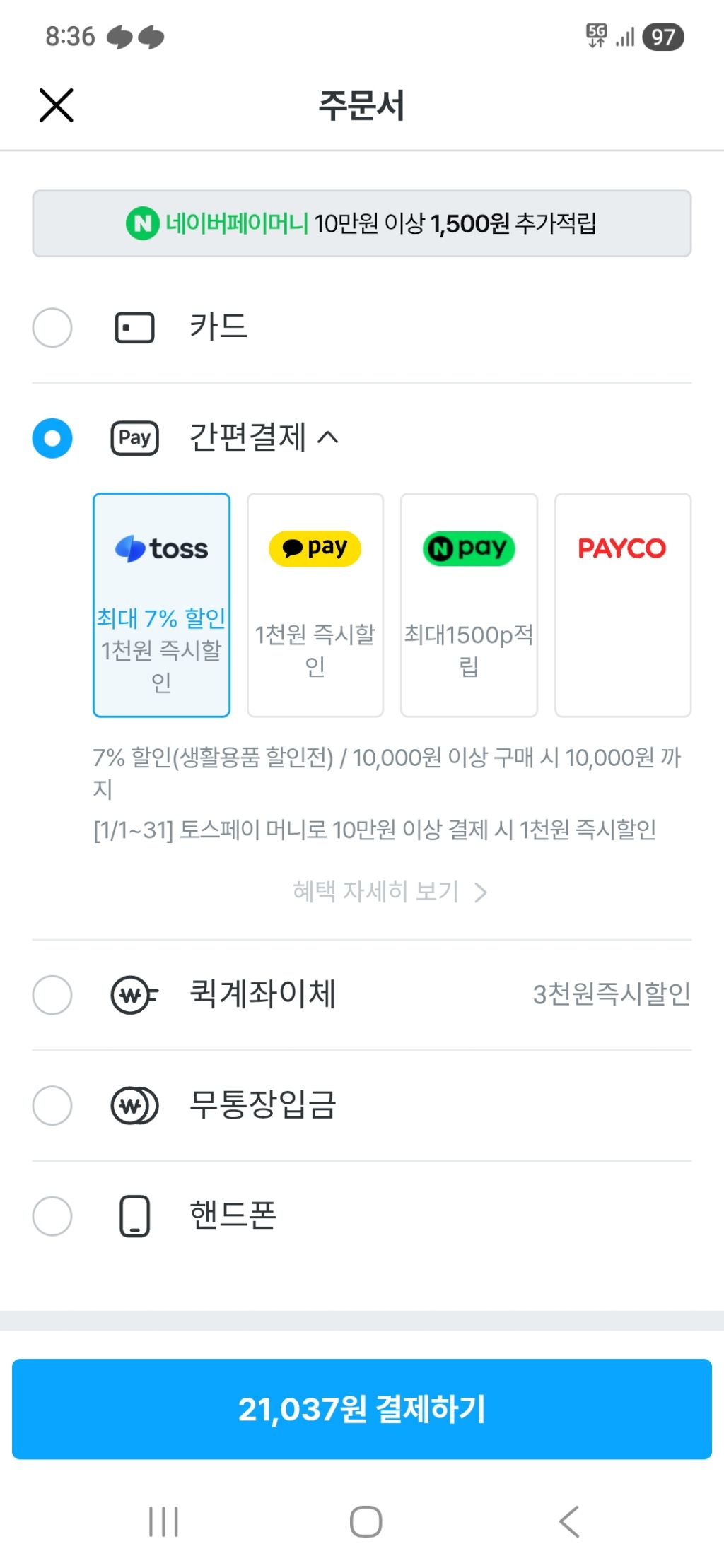724x1568 pixels.
Task: Click the 네이버페이머니 promotion banner
Action: pyautogui.click(x=362, y=225)
